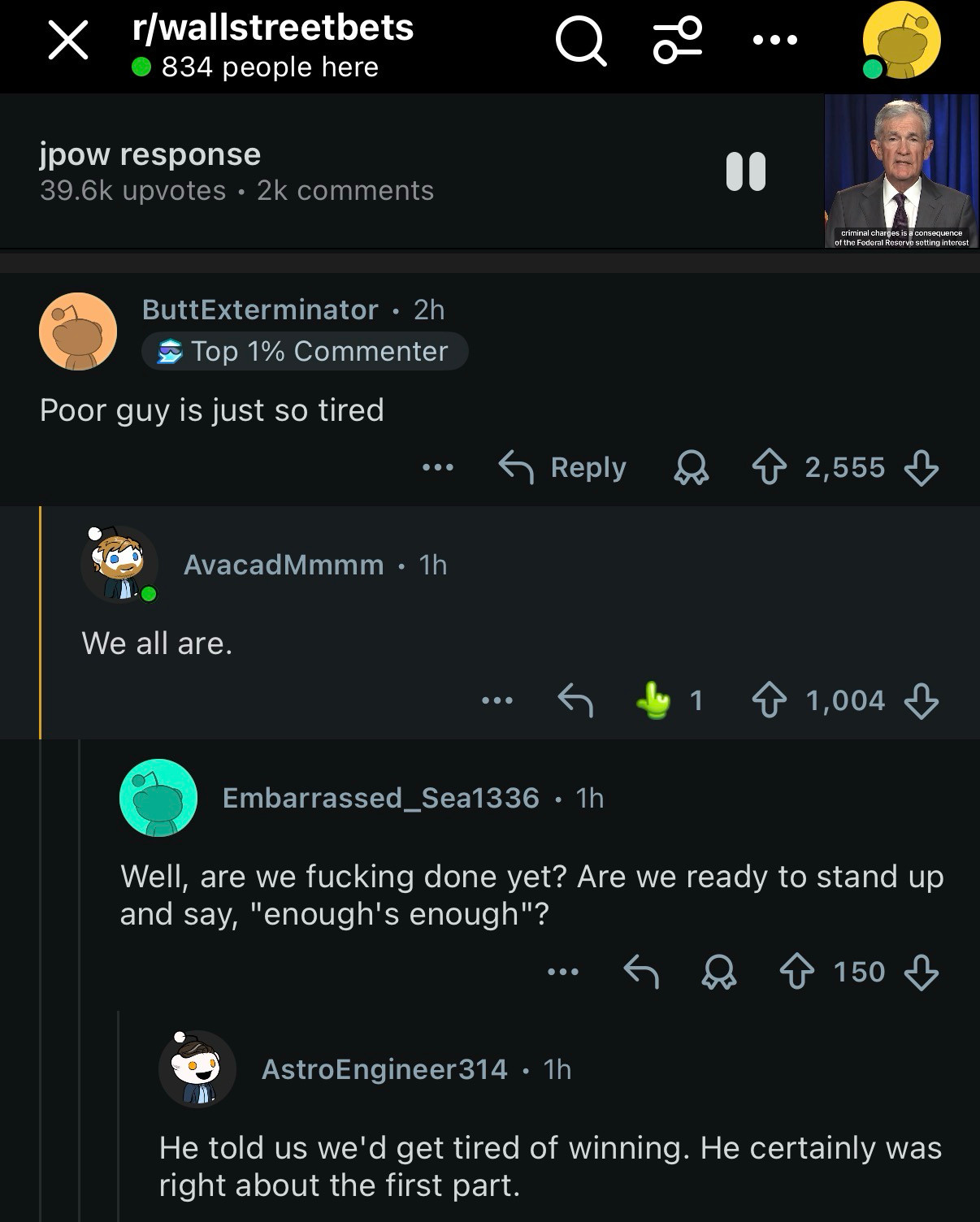The image size is (980, 1222).
Task: Upvote Embarrassed_Sea1336's comment
Action: pyautogui.click(x=796, y=971)
